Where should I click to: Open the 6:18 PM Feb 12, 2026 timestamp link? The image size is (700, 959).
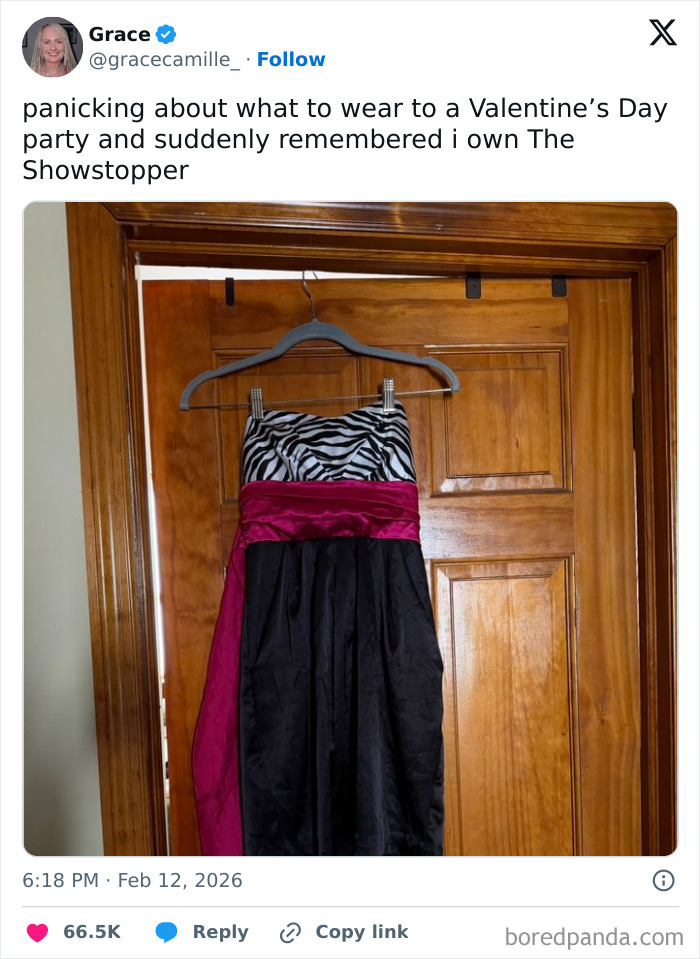[133, 881]
